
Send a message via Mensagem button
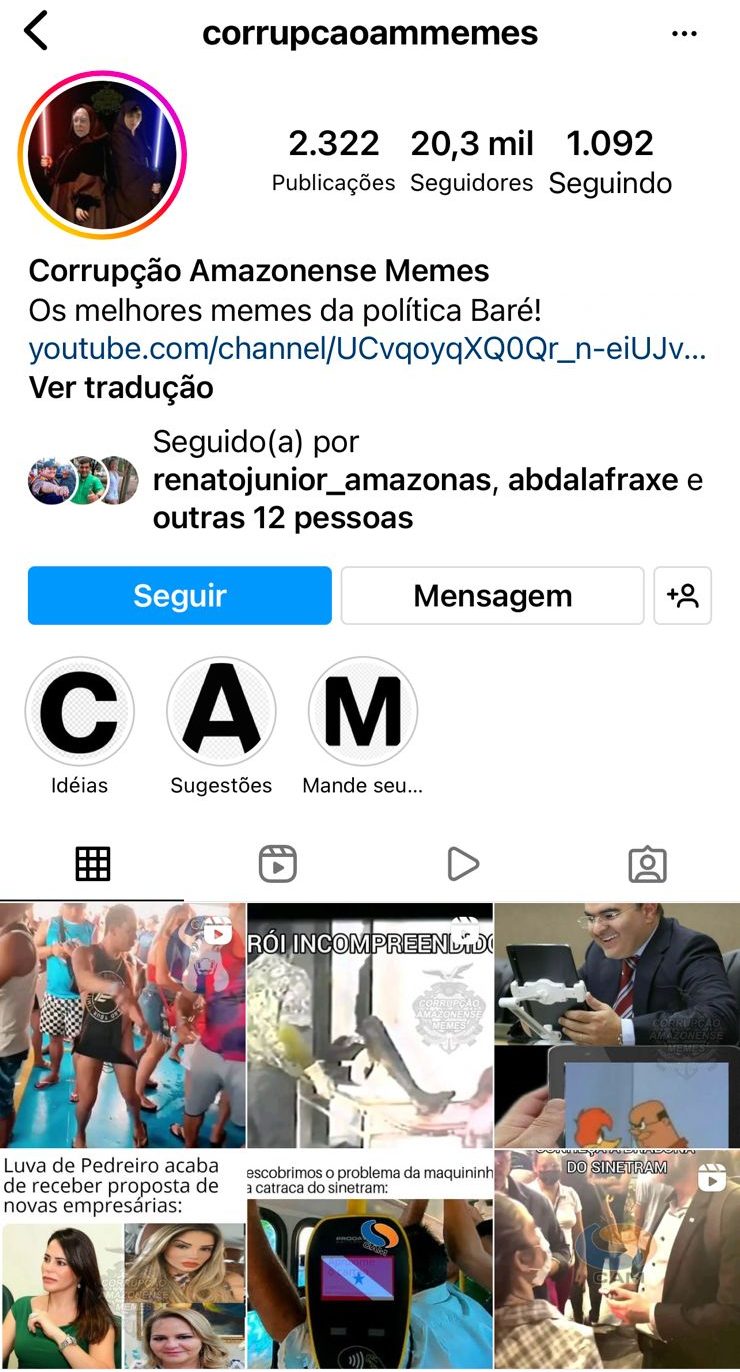pyautogui.click(x=492, y=596)
